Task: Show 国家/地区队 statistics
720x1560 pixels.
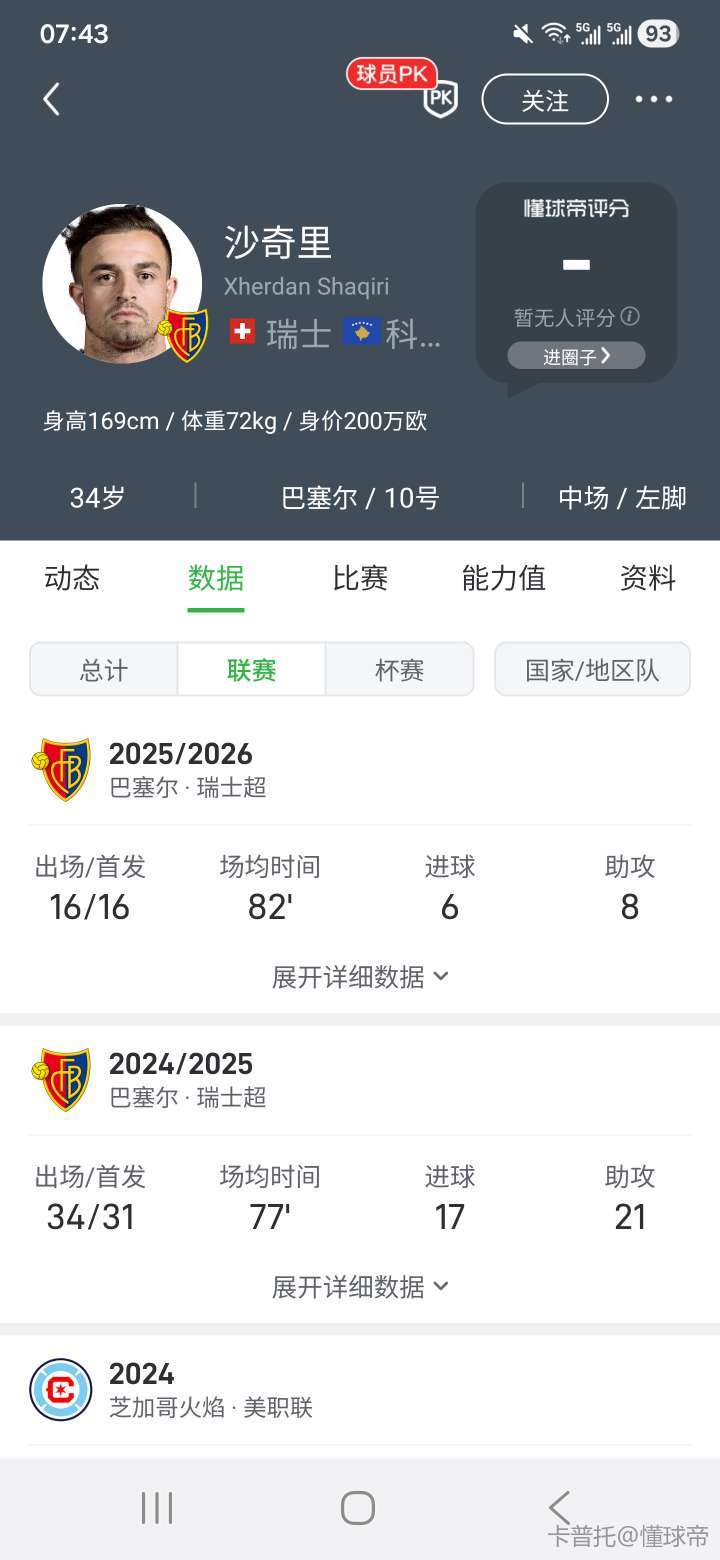Action: (592, 670)
